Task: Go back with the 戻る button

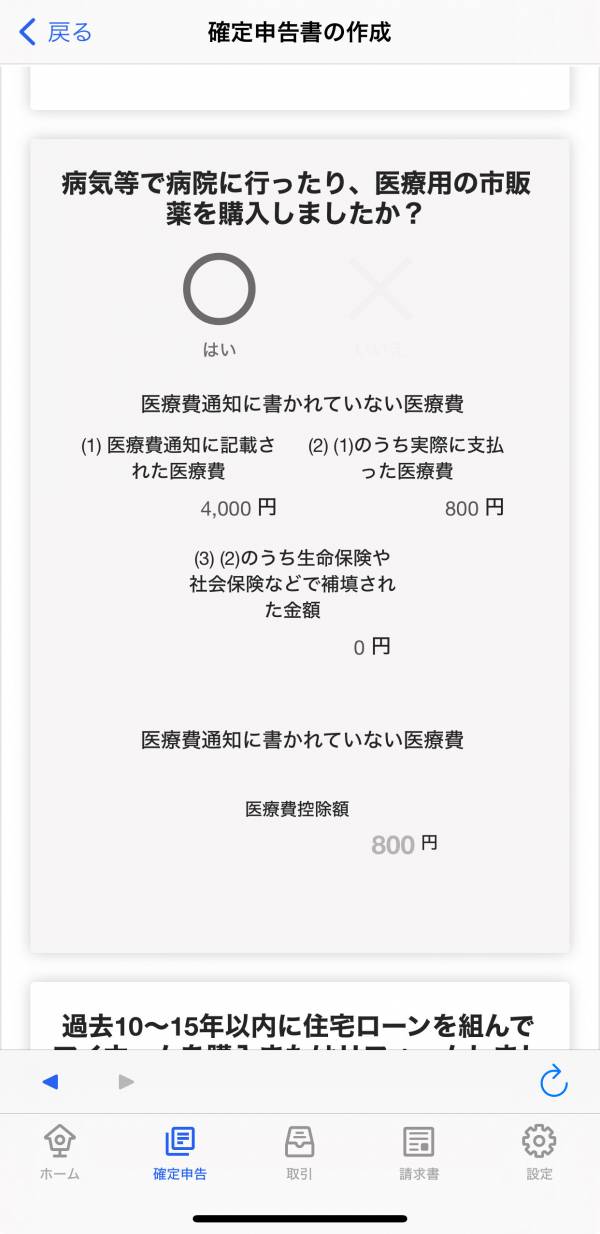Action: tap(55, 32)
